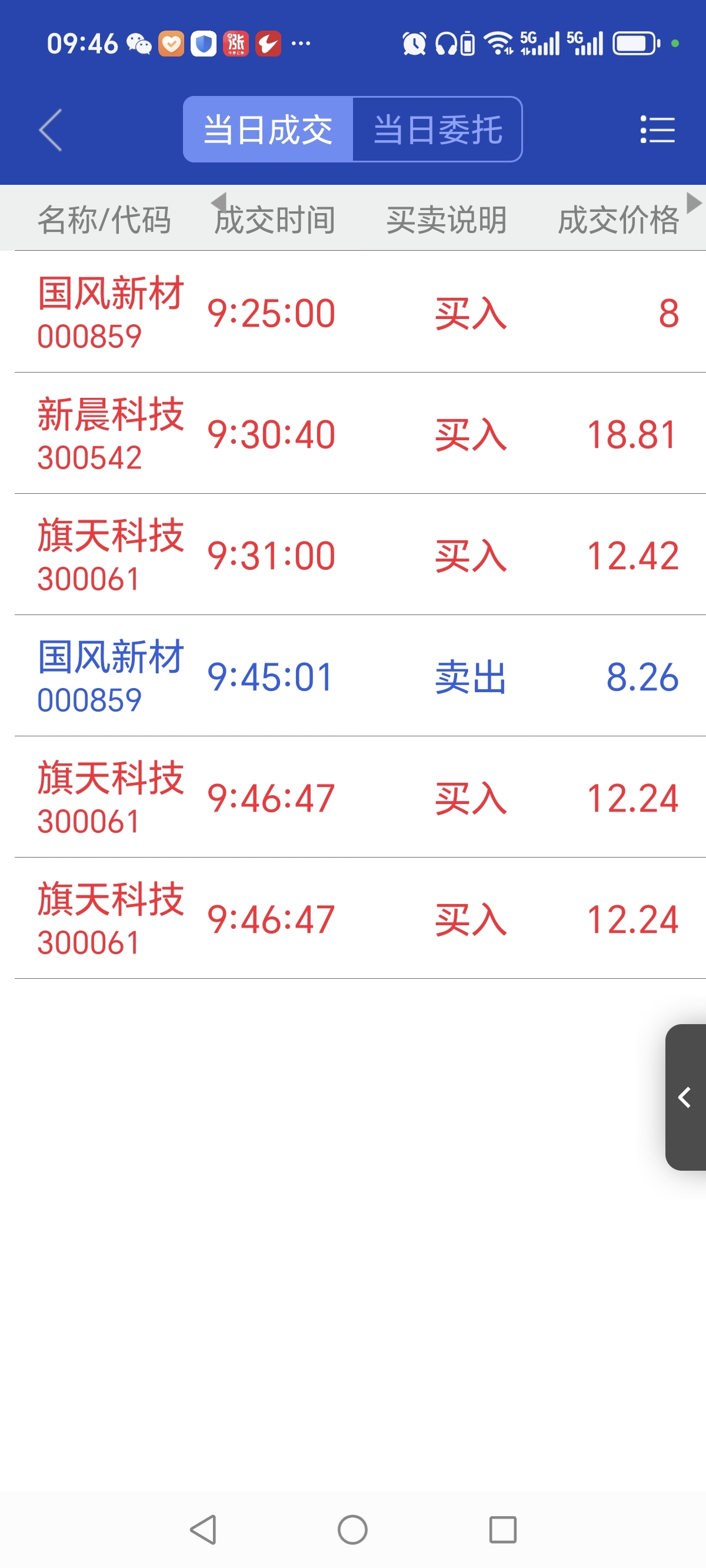Select the 当日成交 tab
Screen dimensions: 706x1568
pos(268,129)
